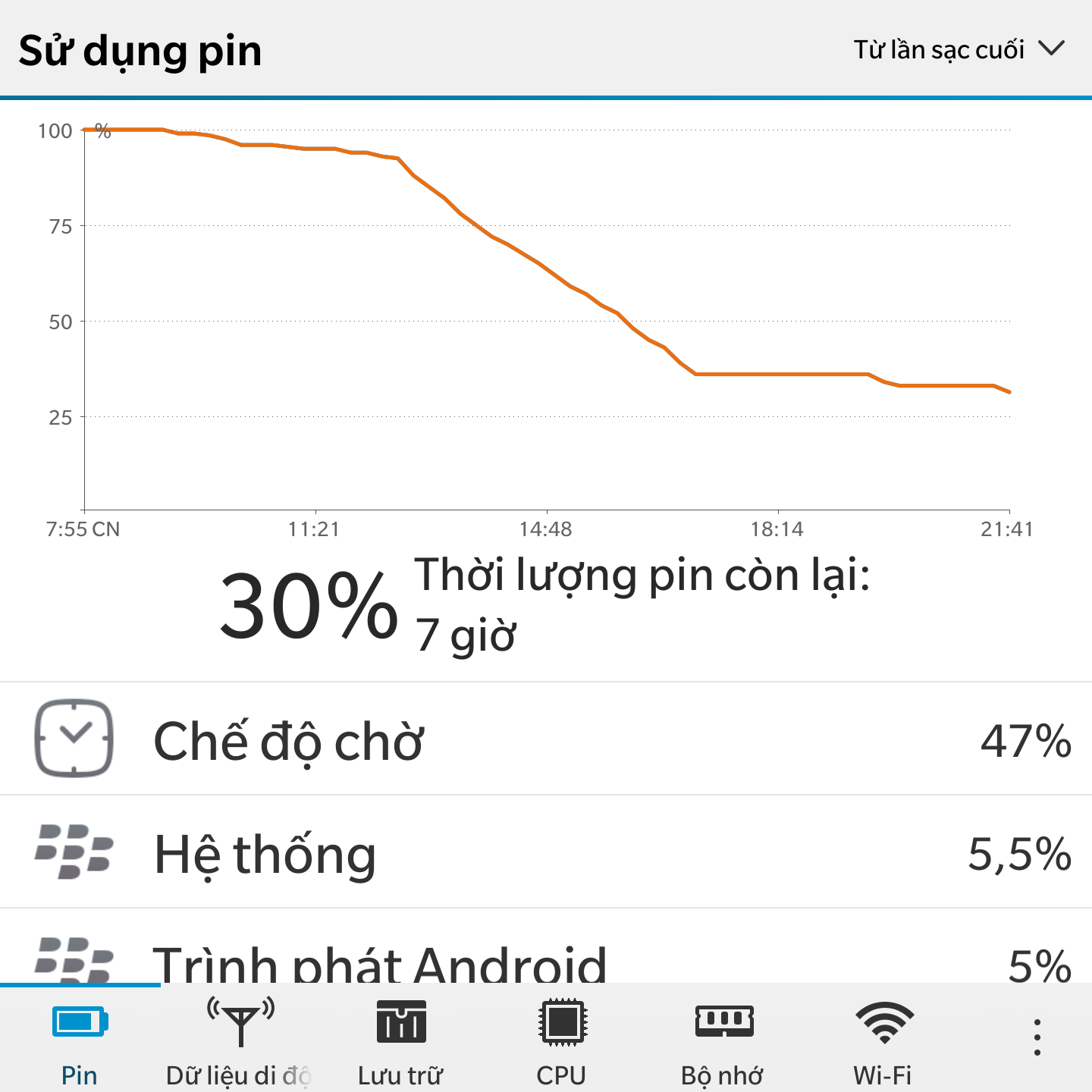Switch to the 'Bộ nhớ' tab

(x=723, y=1040)
